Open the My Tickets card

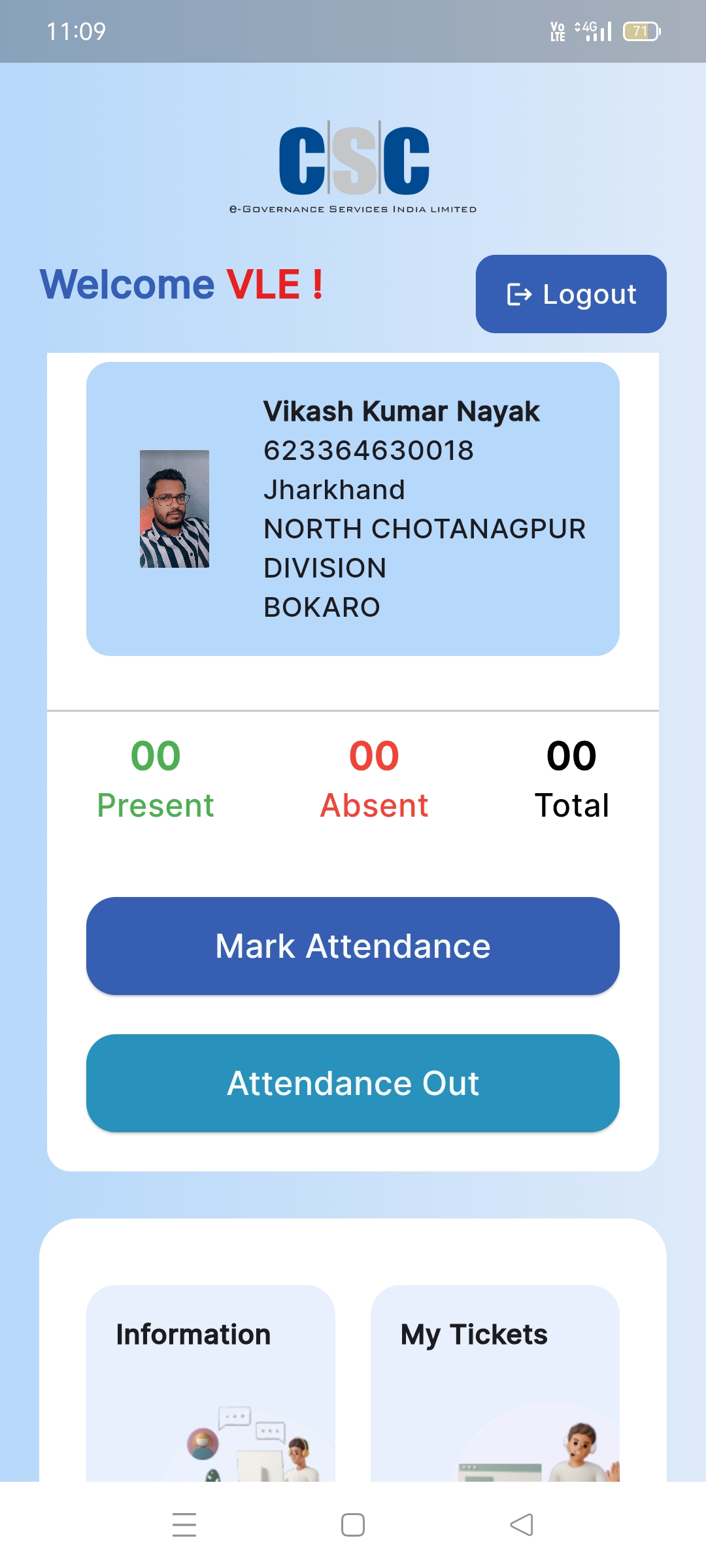(x=495, y=1383)
